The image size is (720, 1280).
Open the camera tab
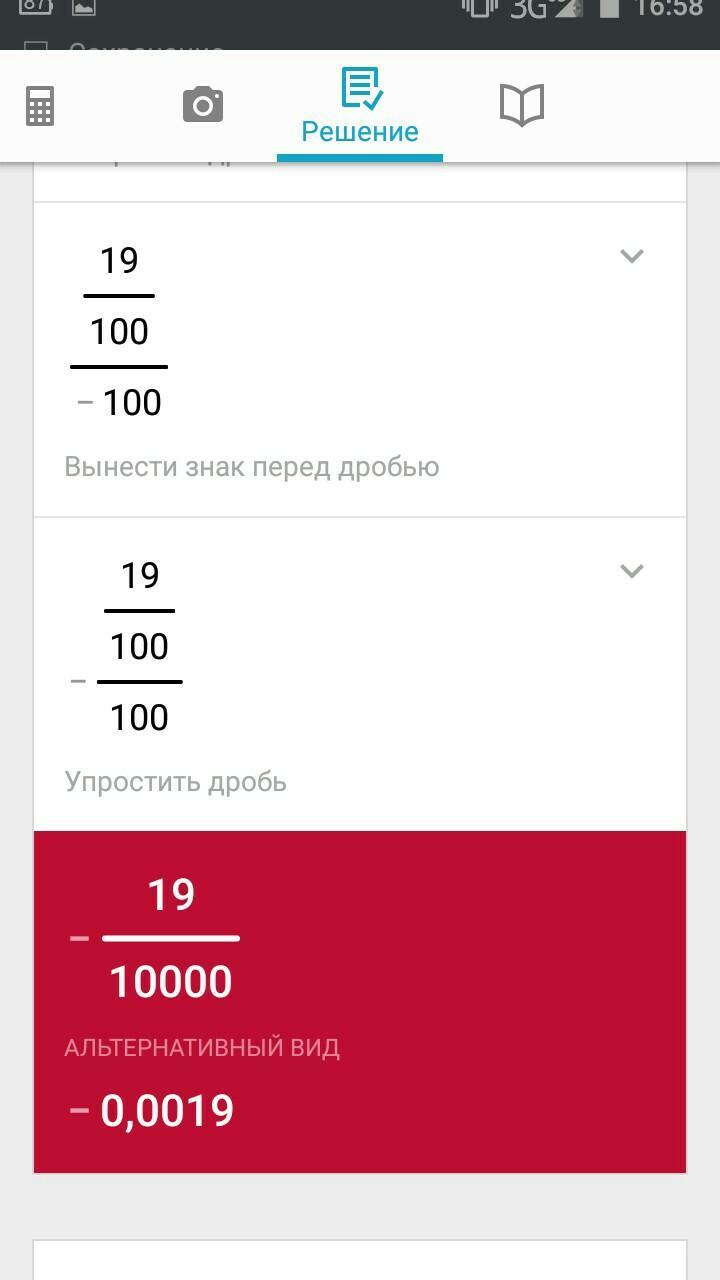pos(202,105)
